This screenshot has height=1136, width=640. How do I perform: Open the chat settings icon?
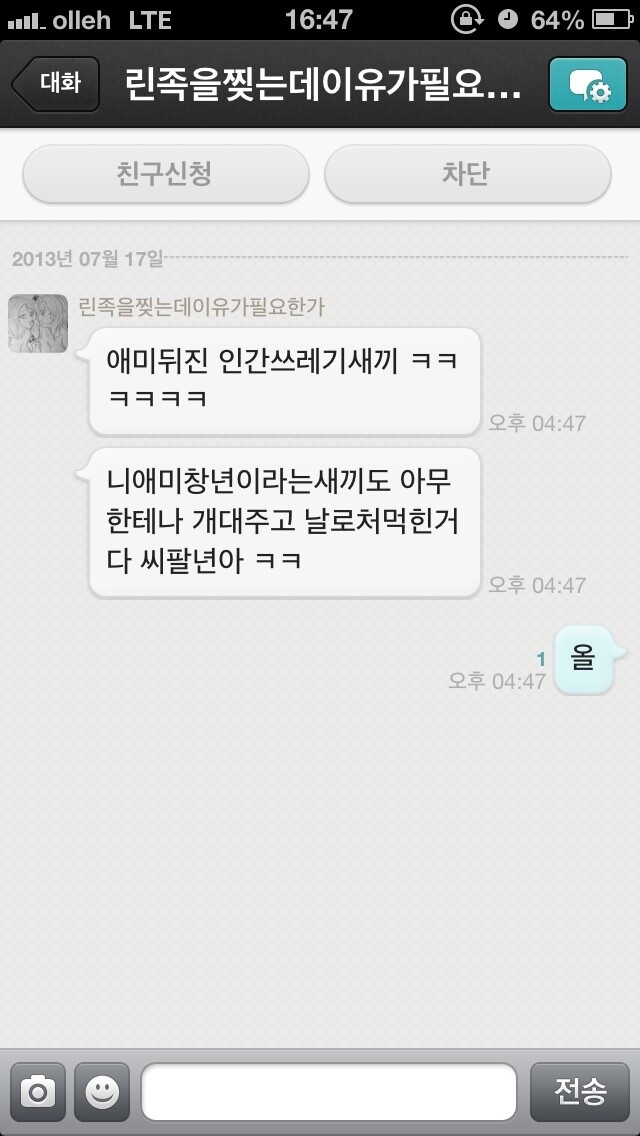click(588, 84)
